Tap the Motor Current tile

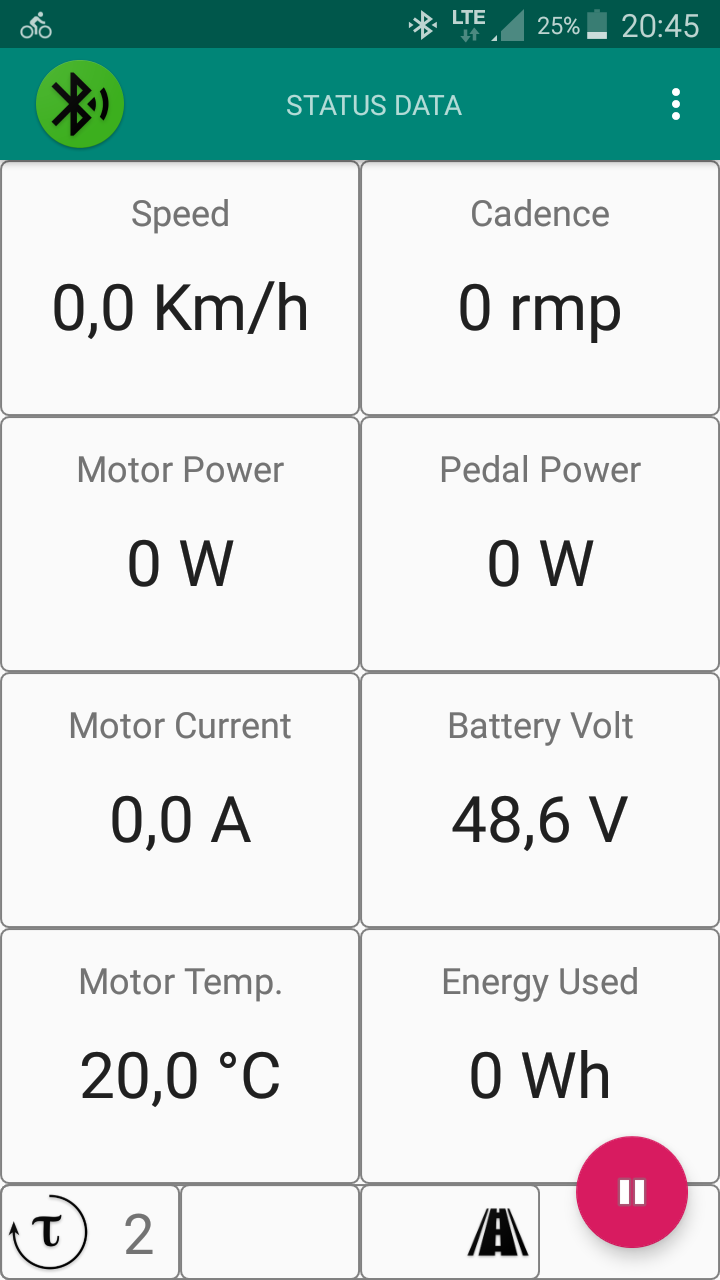click(180, 800)
